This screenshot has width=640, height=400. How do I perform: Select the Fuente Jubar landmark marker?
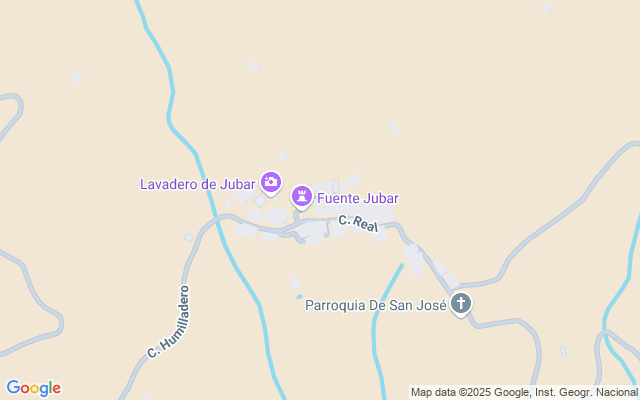301,195
